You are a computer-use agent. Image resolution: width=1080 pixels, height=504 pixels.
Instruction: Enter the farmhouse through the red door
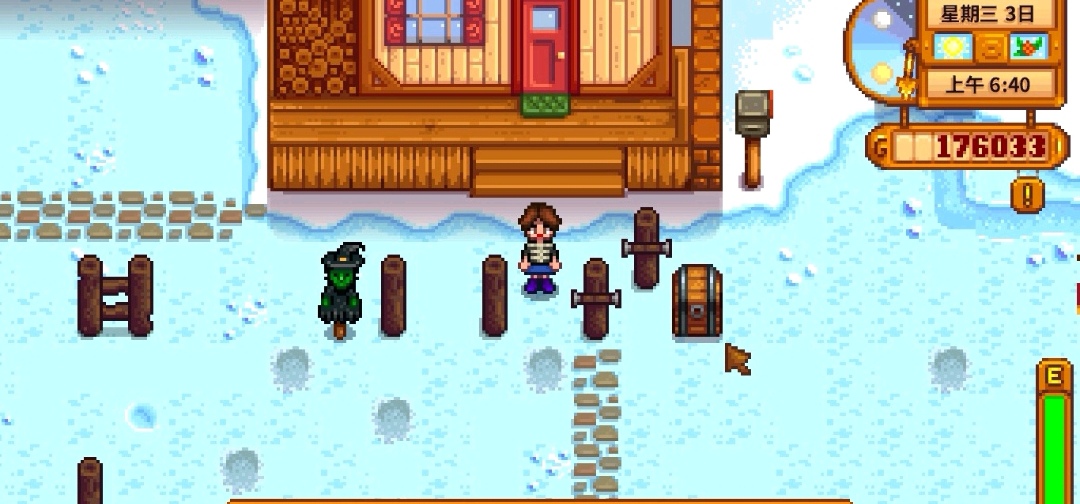(545, 48)
